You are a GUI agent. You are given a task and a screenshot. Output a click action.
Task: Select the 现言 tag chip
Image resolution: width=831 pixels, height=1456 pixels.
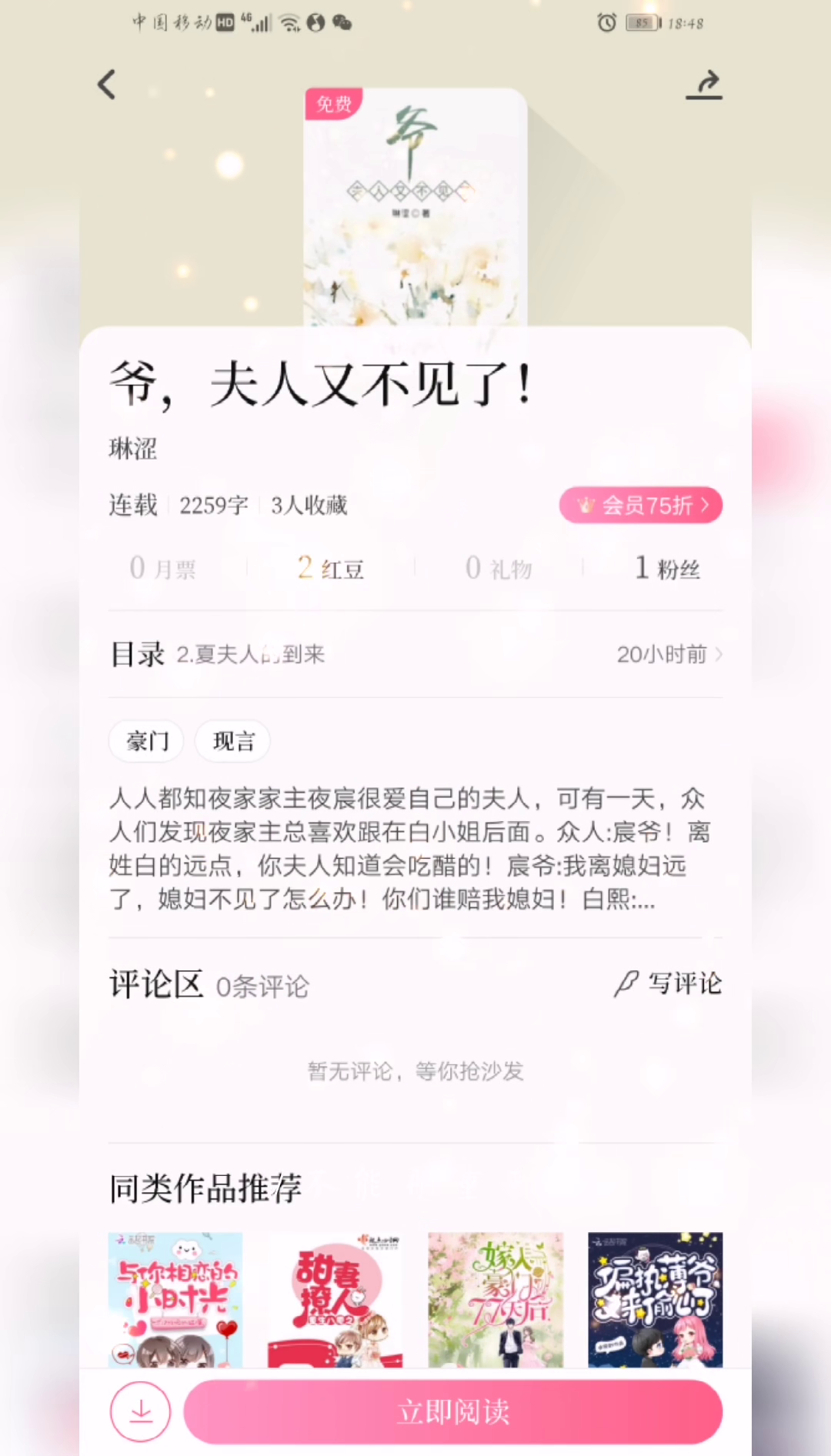pyautogui.click(x=233, y=741)
